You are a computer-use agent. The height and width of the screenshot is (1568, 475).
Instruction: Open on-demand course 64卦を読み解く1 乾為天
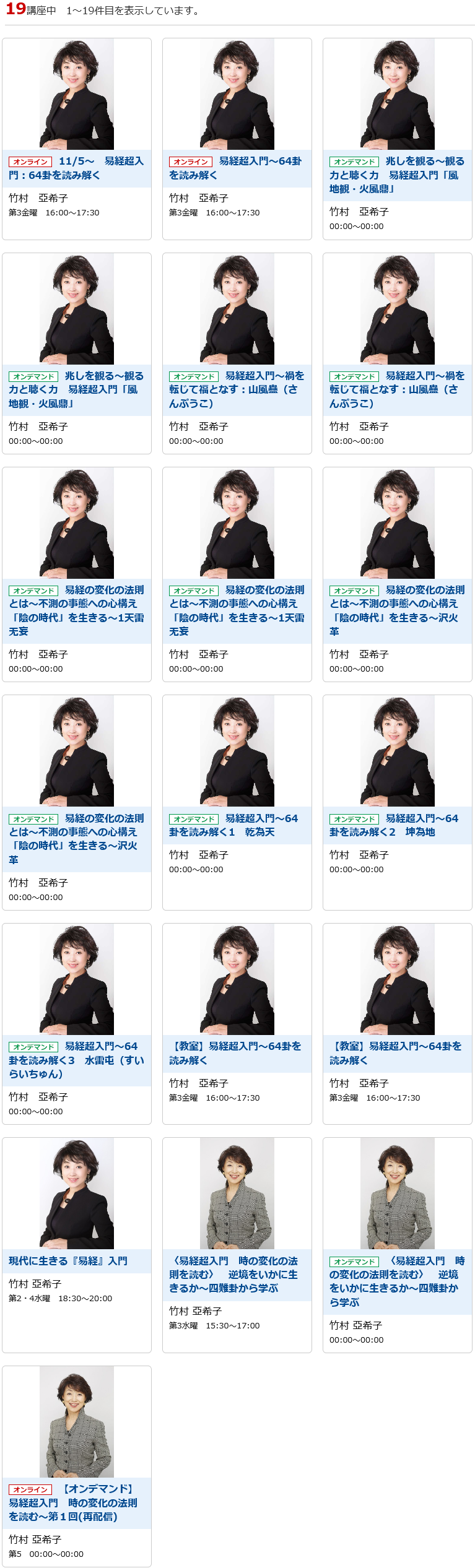pyautogui.click(x=236, y=825)
